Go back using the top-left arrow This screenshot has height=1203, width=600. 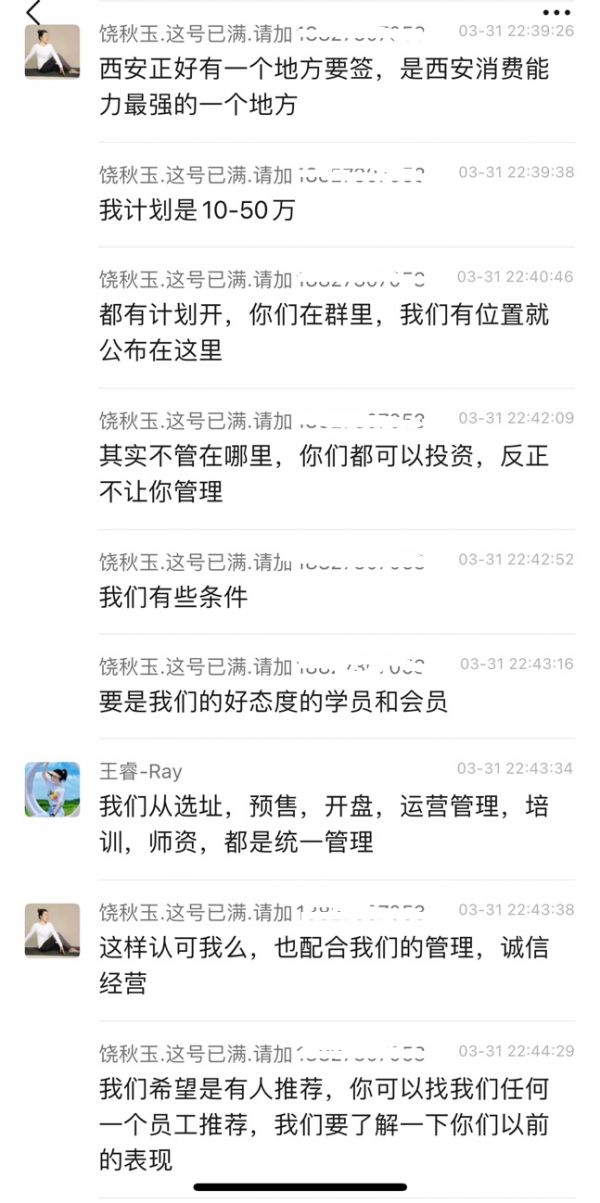33,12
